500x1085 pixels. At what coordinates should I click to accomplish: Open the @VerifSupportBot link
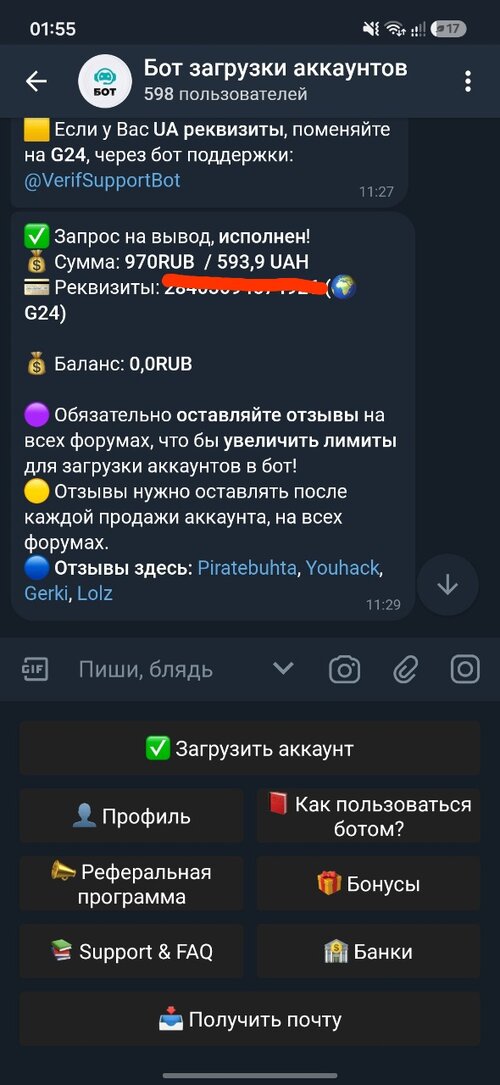[x=102, y=181]
